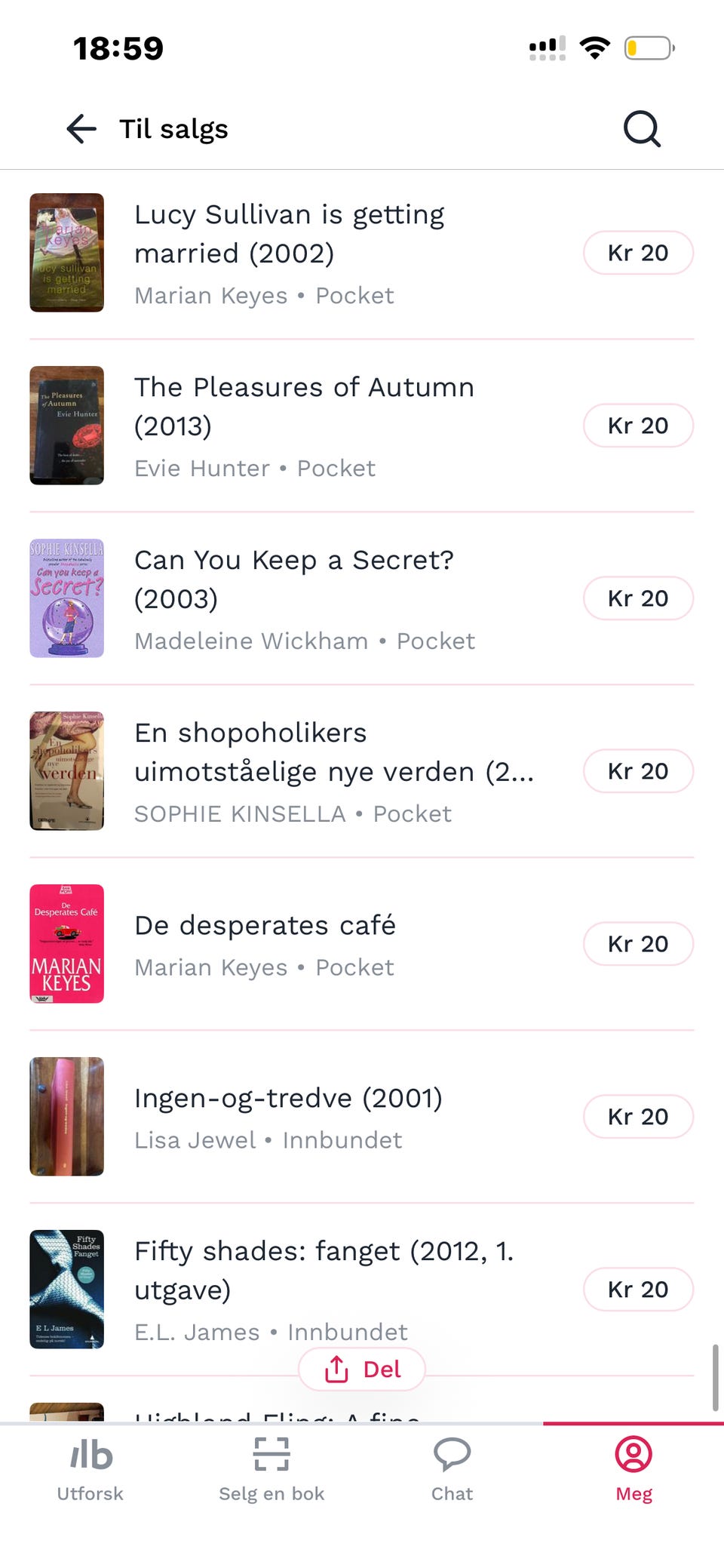The image size is (724, 1568).
Task: Tap the Del share button
Action: pos(362,1369)
